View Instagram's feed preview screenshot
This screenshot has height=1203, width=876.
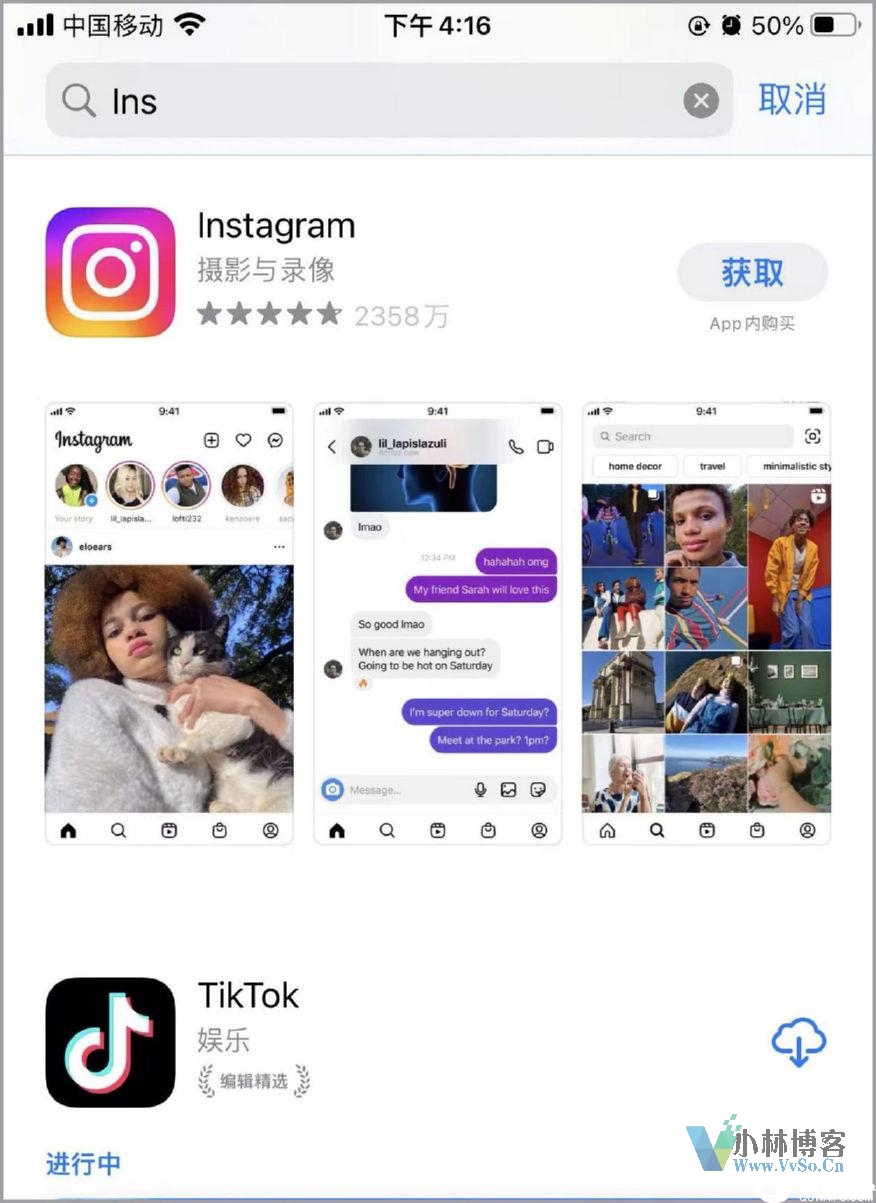pyautogui.click(x=169, y=623)
